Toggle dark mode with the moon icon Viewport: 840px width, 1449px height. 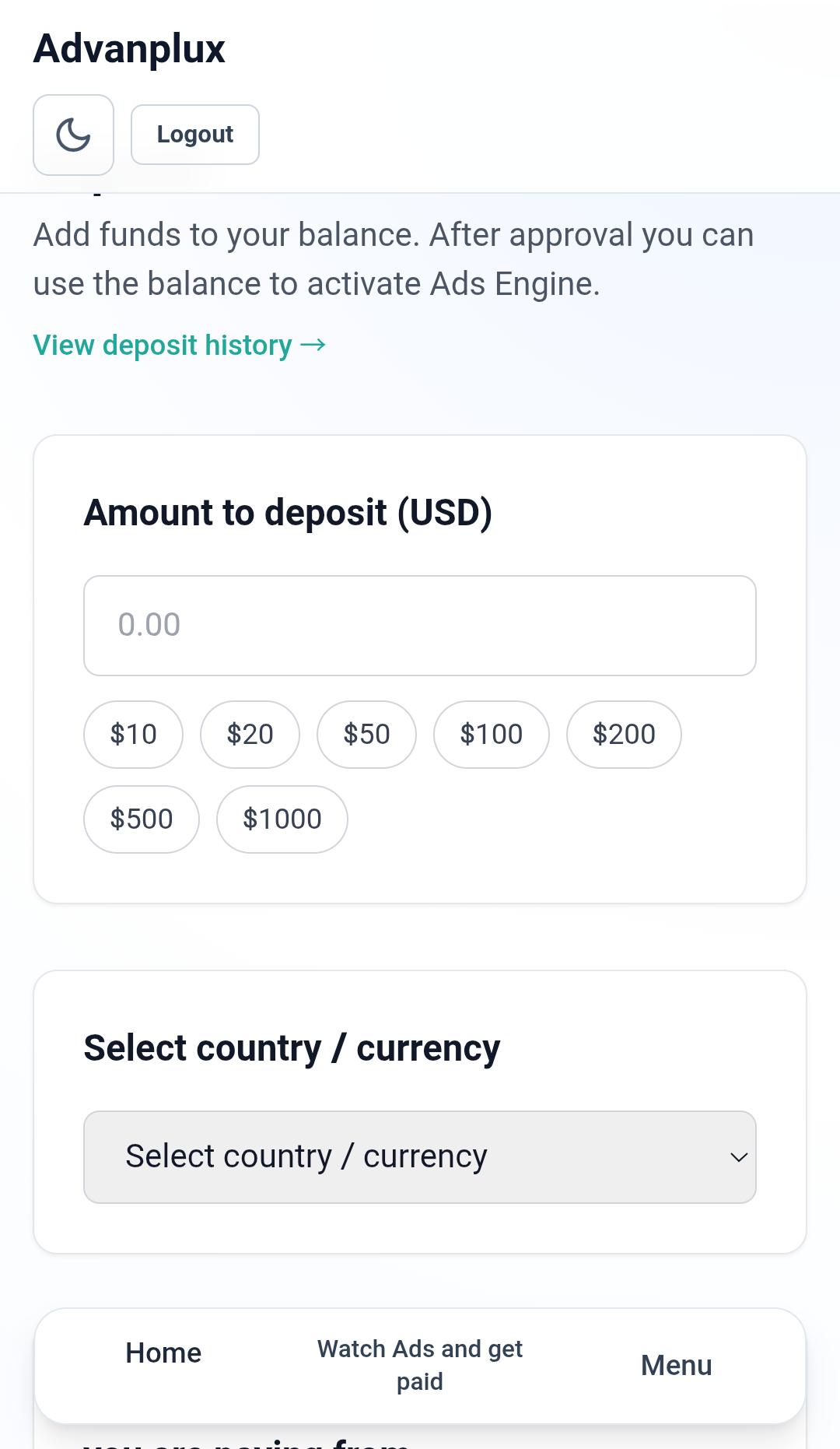point(73,135)
